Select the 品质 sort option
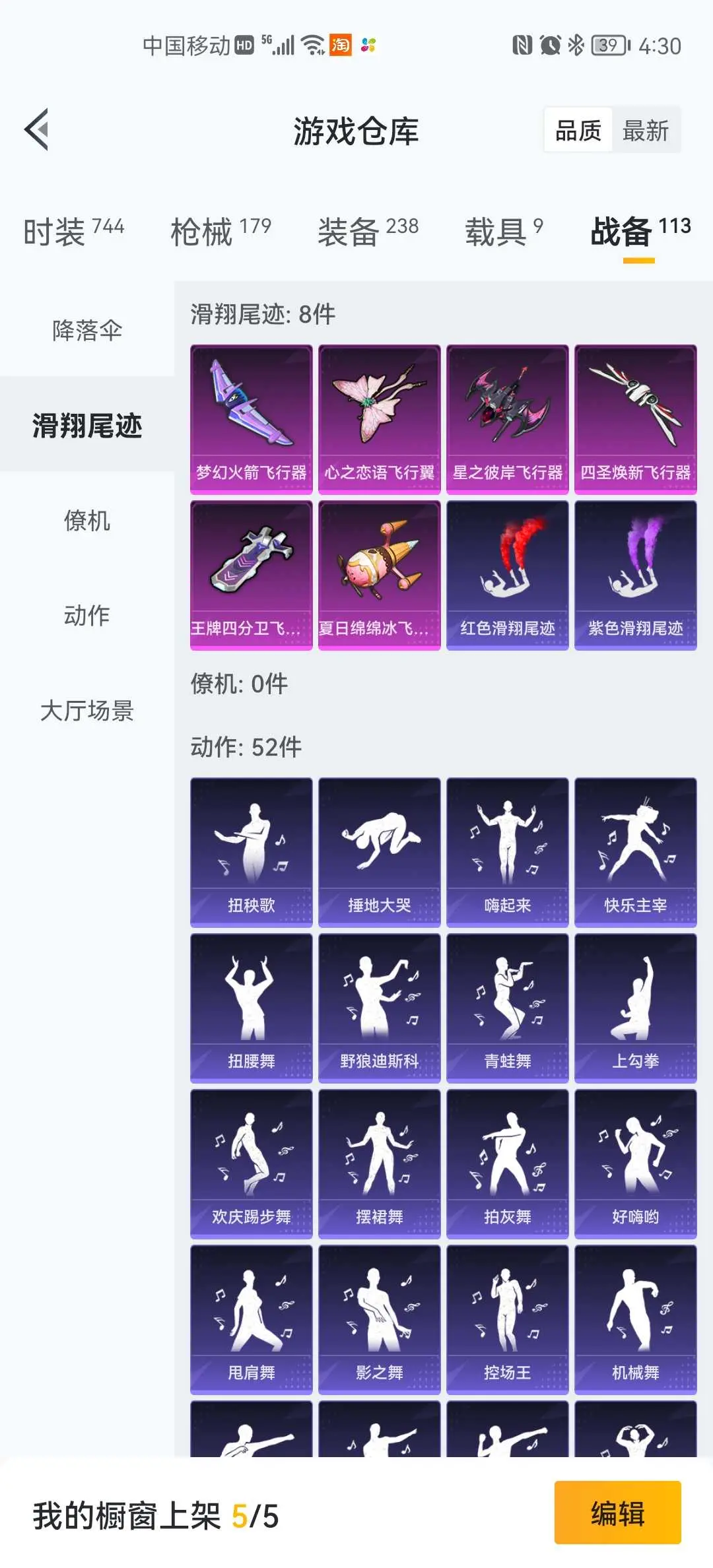Screen dimensions: 713x1568 coord(578,130)
